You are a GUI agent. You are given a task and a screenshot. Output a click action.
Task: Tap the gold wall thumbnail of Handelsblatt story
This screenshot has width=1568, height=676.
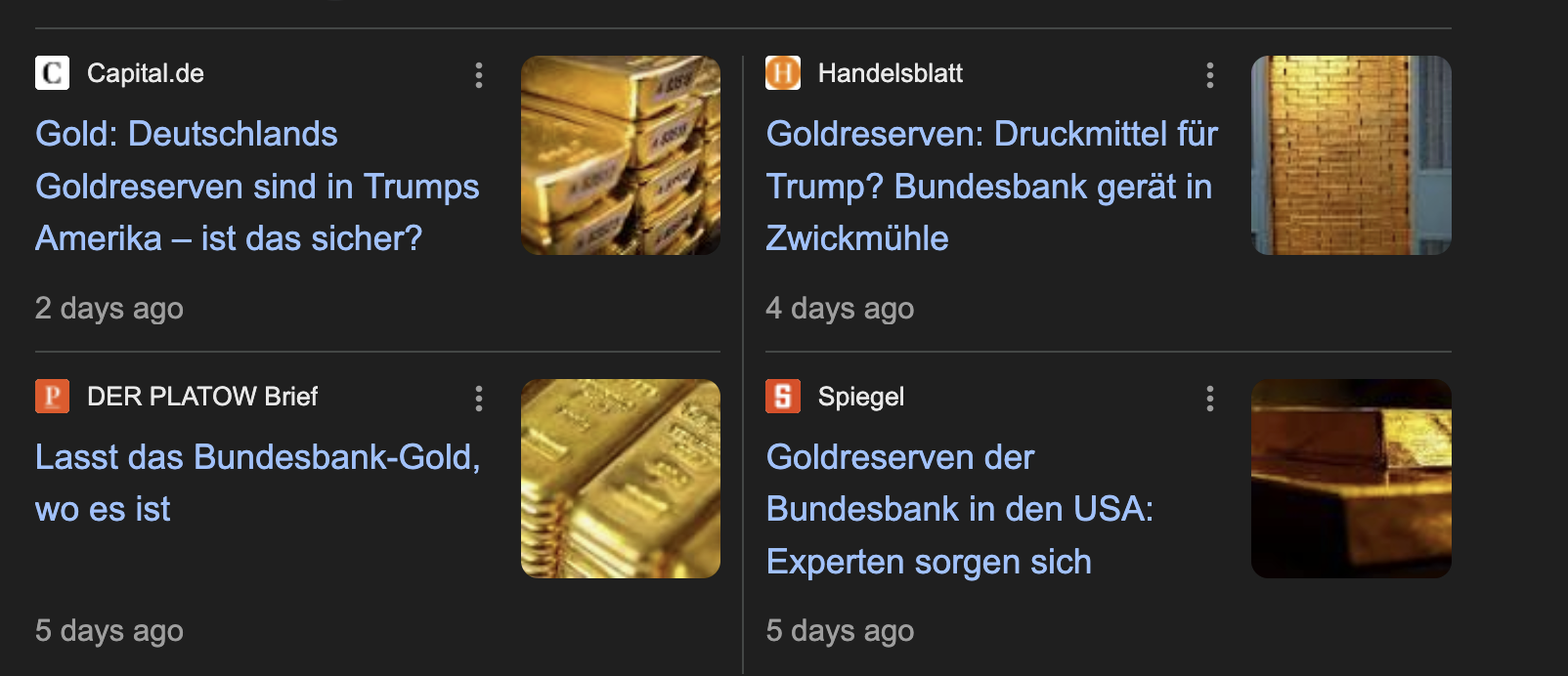tap(1351, 155)
